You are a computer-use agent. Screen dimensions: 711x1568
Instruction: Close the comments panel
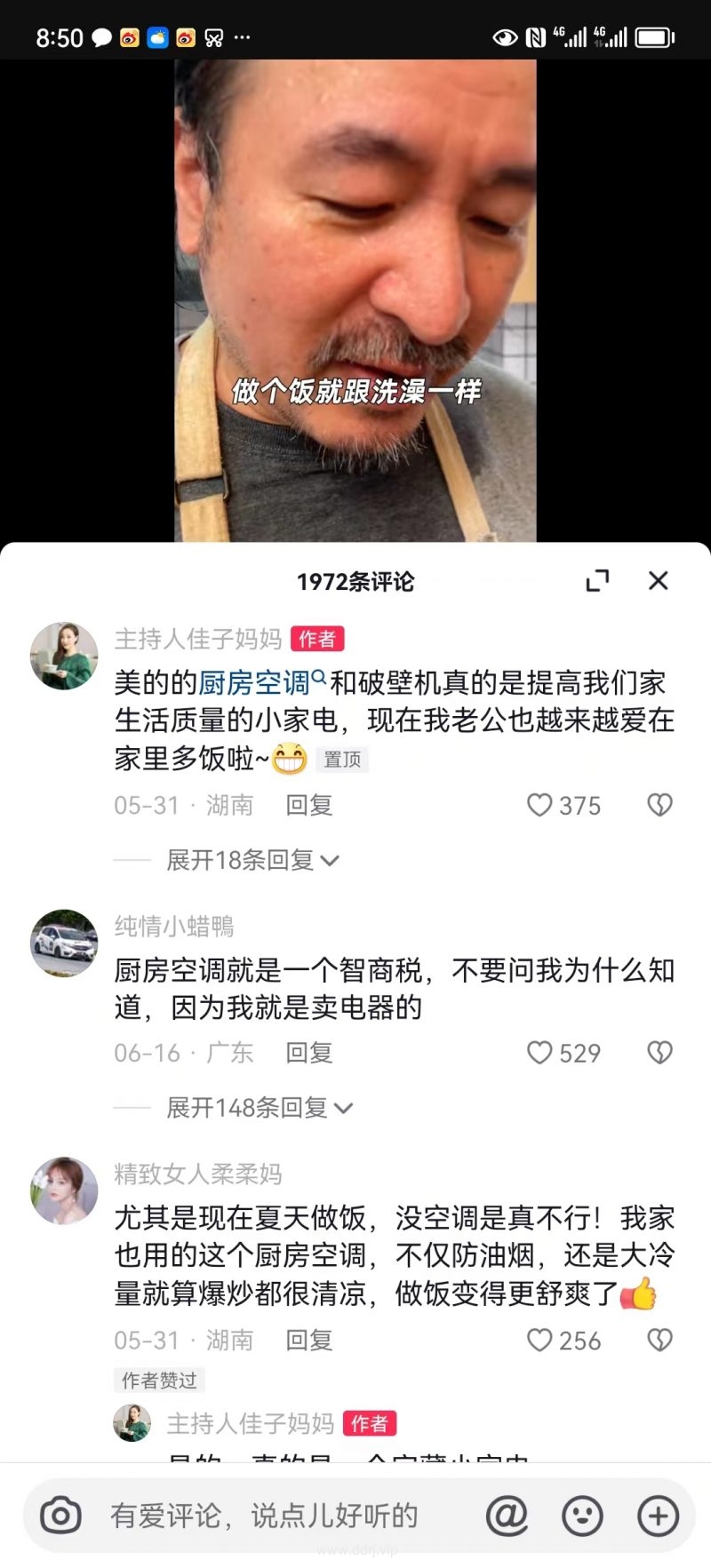[x=658, y=581]
